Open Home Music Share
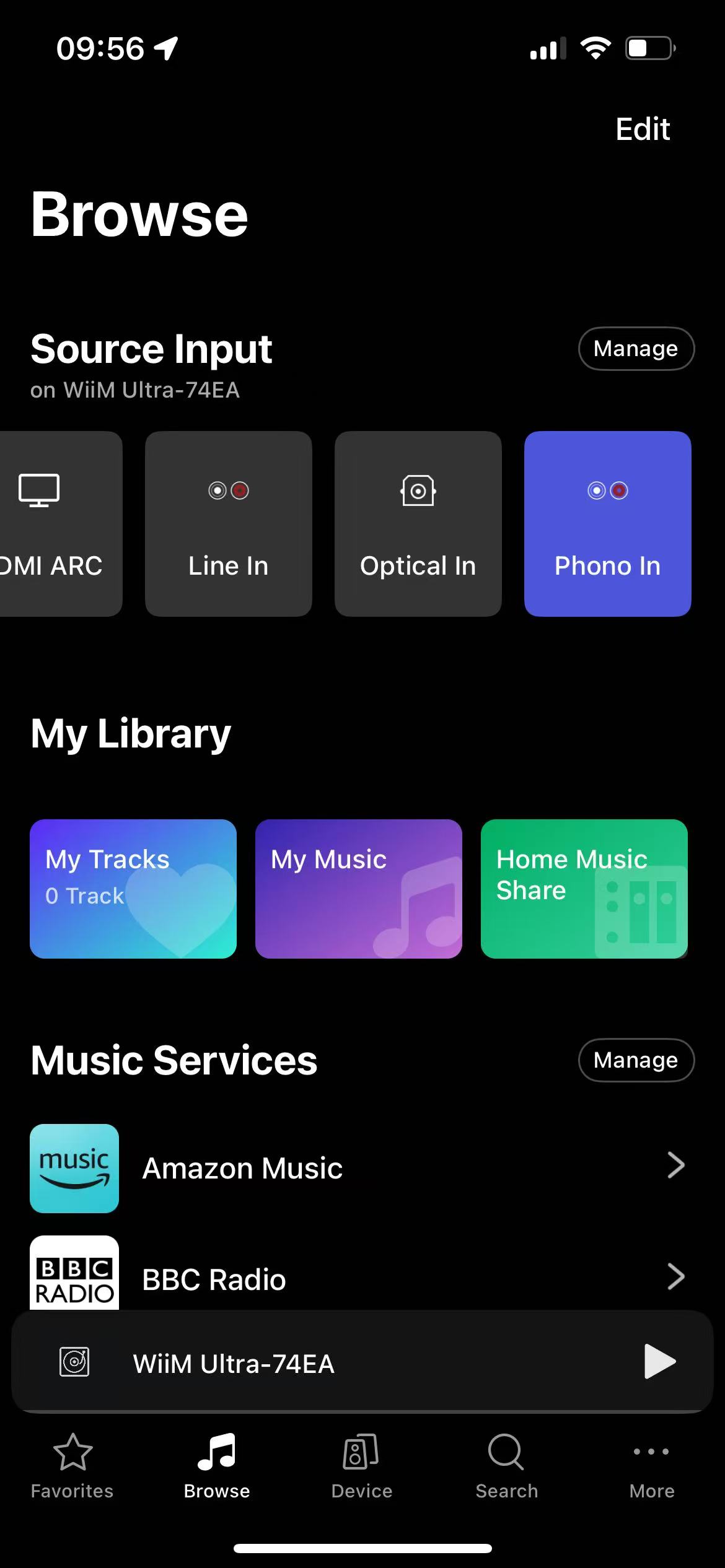The width and height of the screenshot is (725, 1568). click(x=584, y=889)
